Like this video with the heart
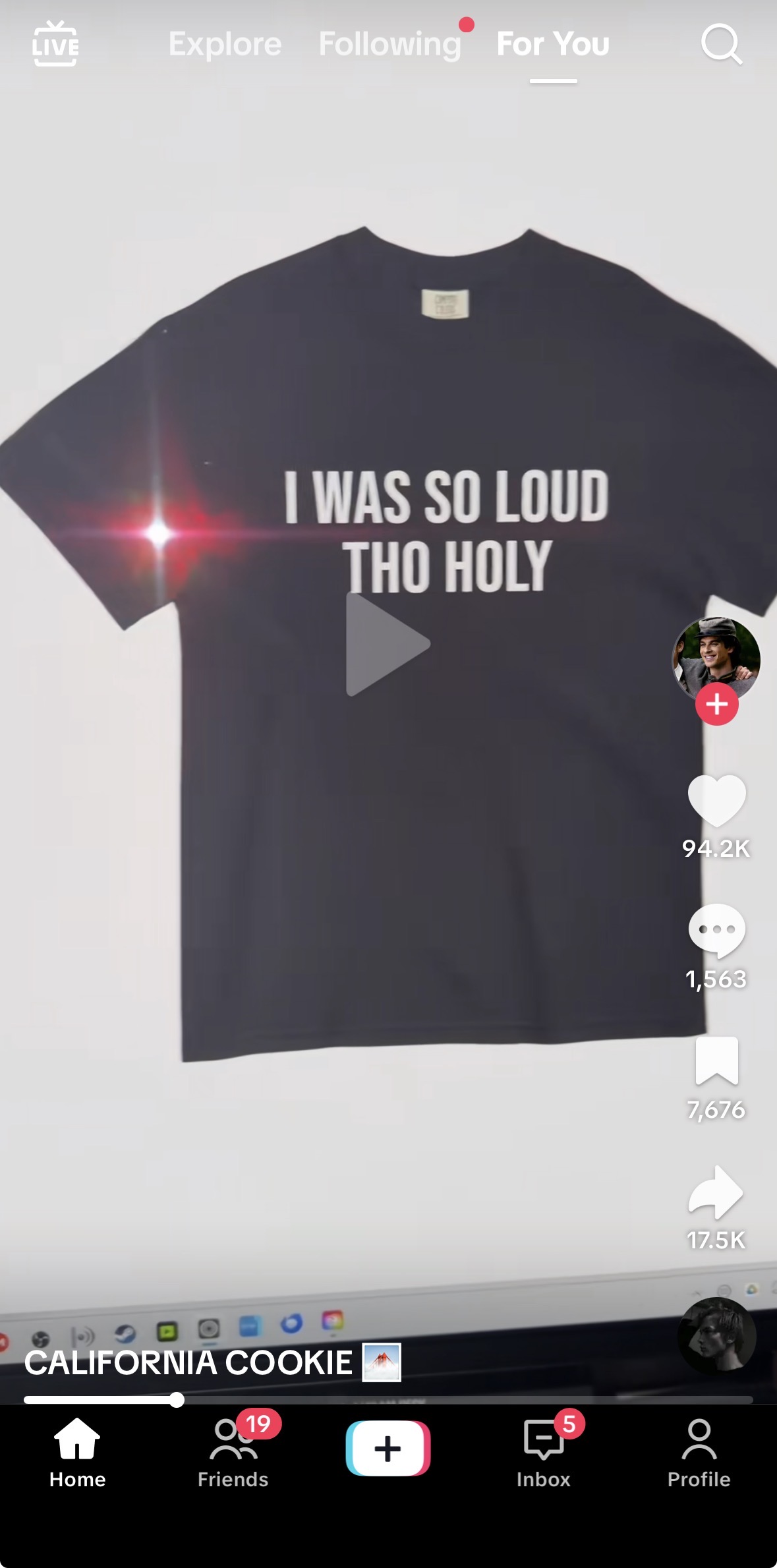 pyautogui.click(x=716, y=800)
